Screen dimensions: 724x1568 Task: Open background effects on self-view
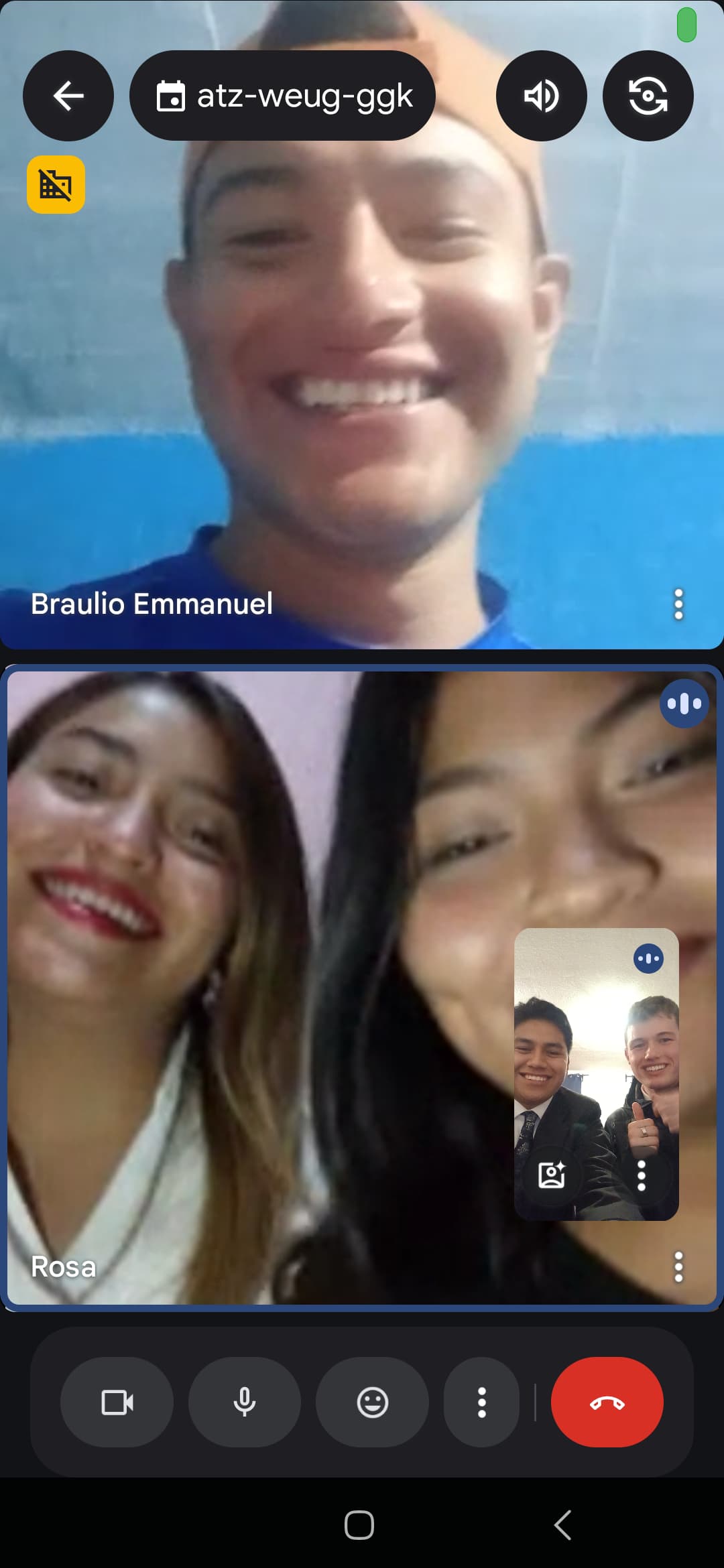pyautogui.click(x=552, y=1175)
